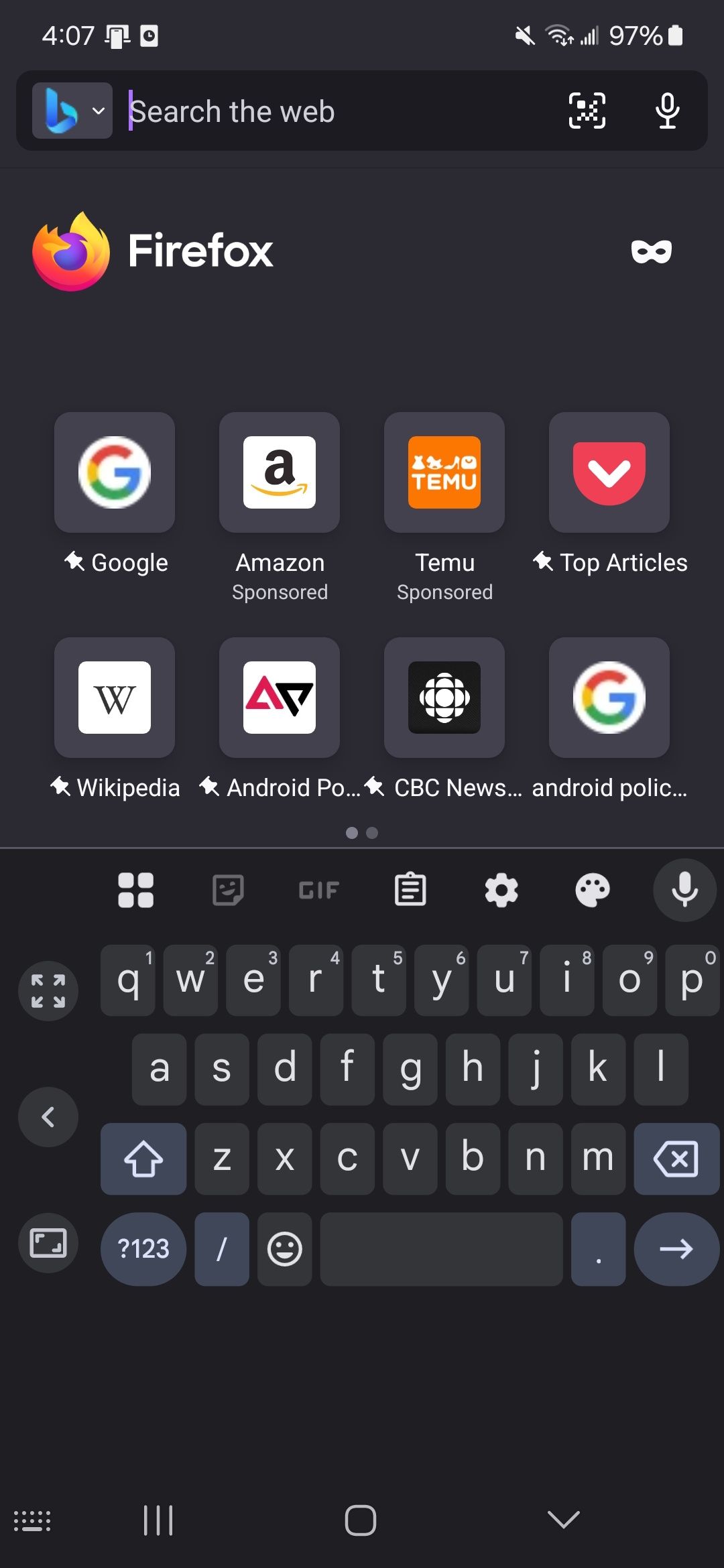Open the keyboard clipboard

pos(410,891)
